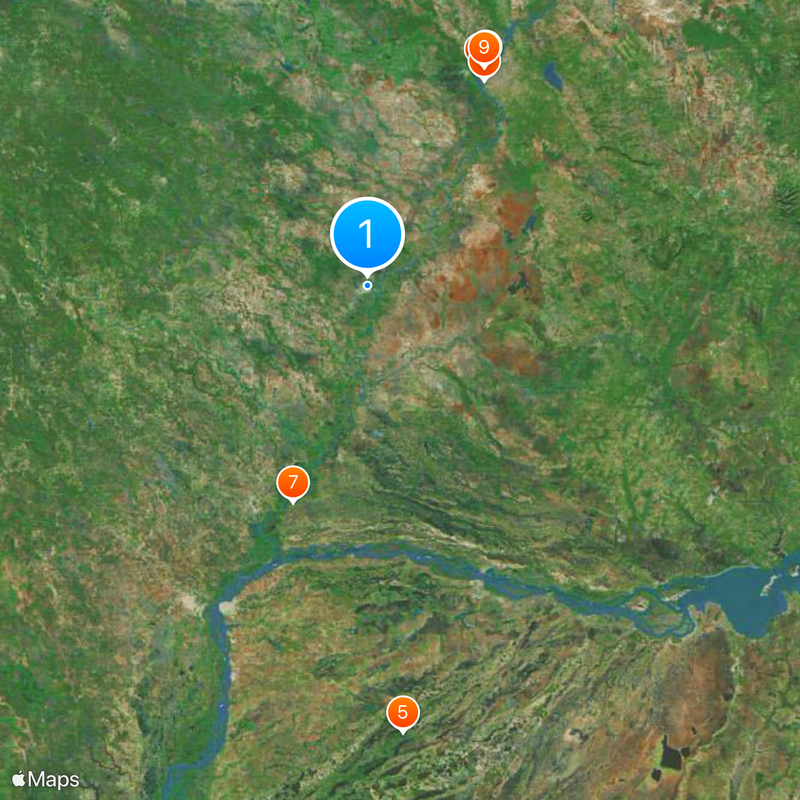This screenshot has width=800, height=800.
Task: Open the orange pin numbered 5
Action: tap(403, 713)
